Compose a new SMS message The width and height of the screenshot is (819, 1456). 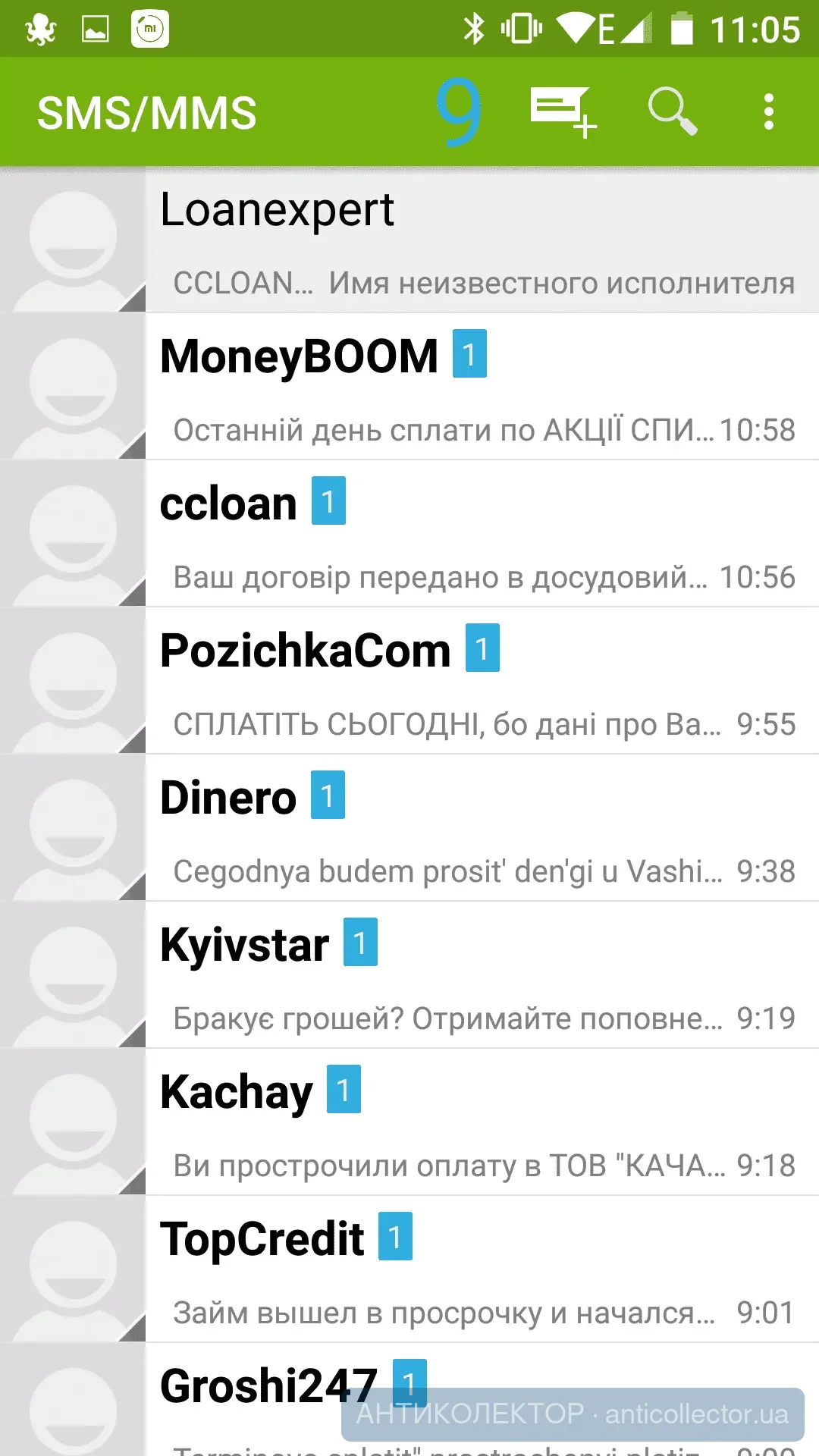click(562, 112)
